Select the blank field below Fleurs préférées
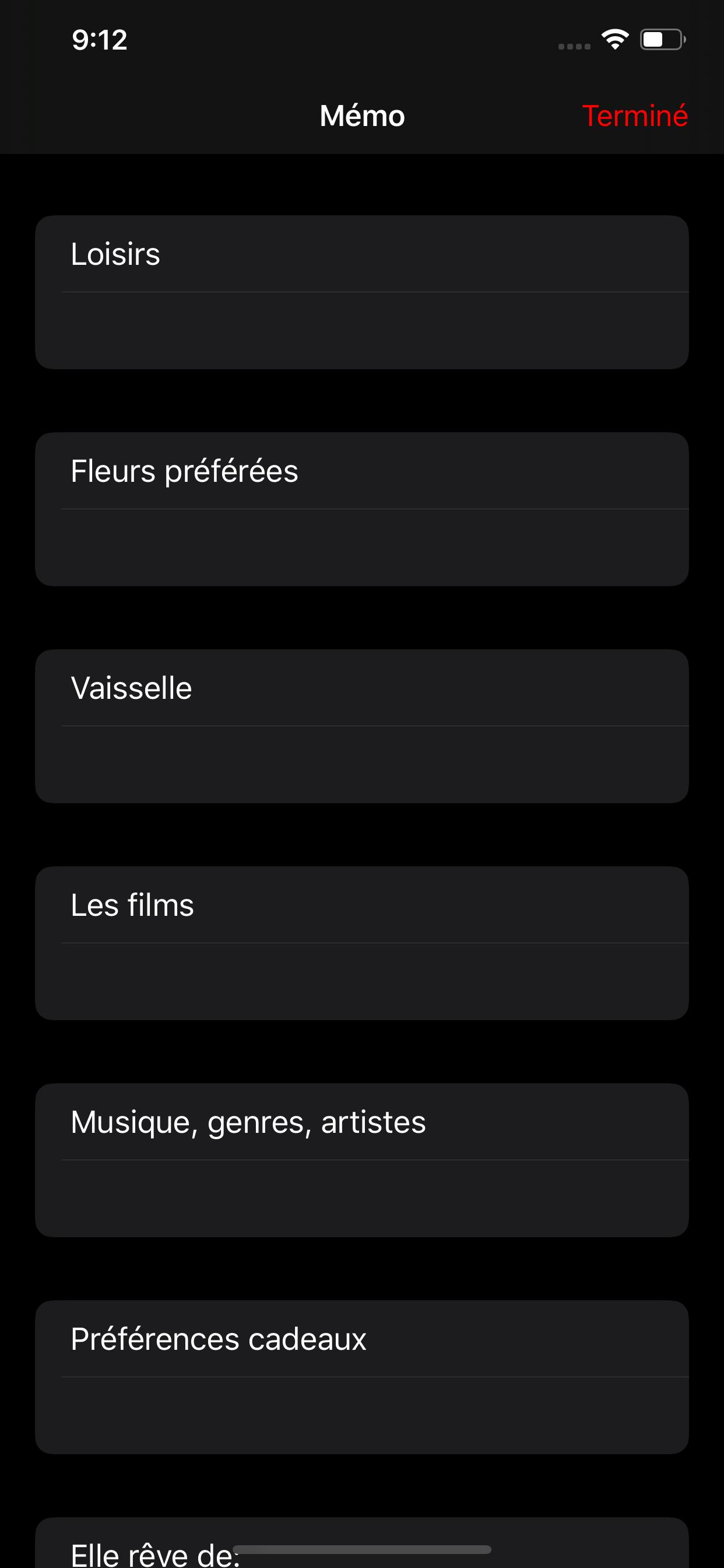Viewport: 724px width, 1568px height. (x=362, y=548)
